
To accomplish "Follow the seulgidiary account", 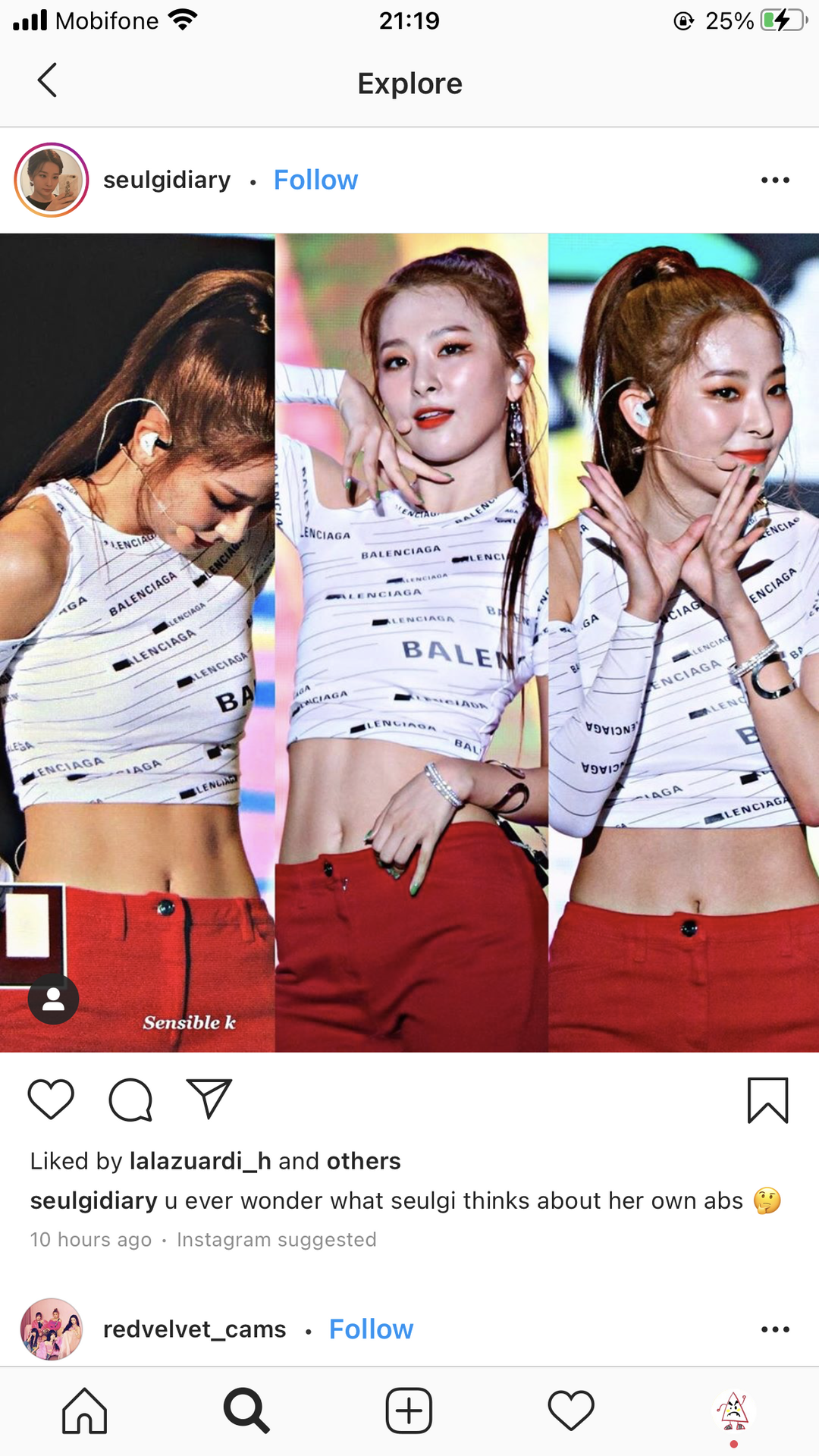I will click(315, 180).
